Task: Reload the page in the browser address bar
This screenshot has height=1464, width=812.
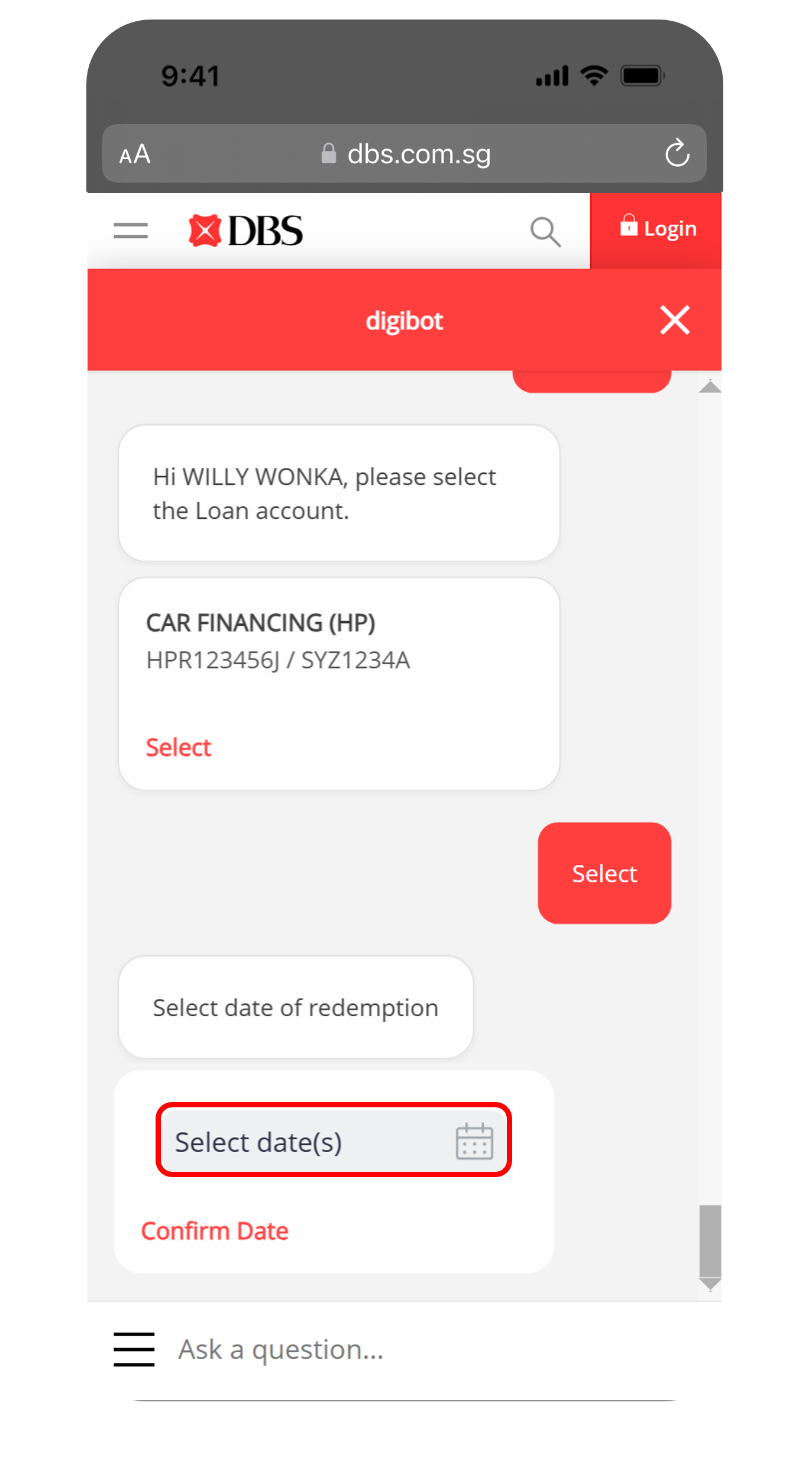Action: [x=677, y=154]
